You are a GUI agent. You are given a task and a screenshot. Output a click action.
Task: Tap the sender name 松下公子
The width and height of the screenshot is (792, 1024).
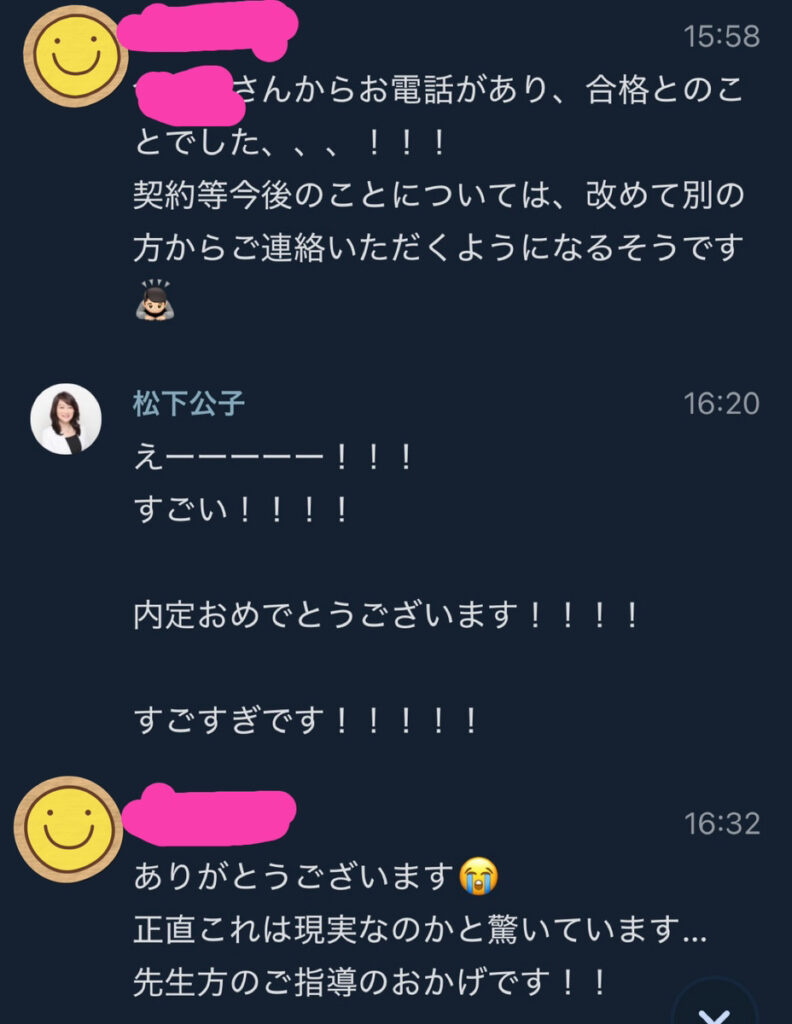(189, 403)
